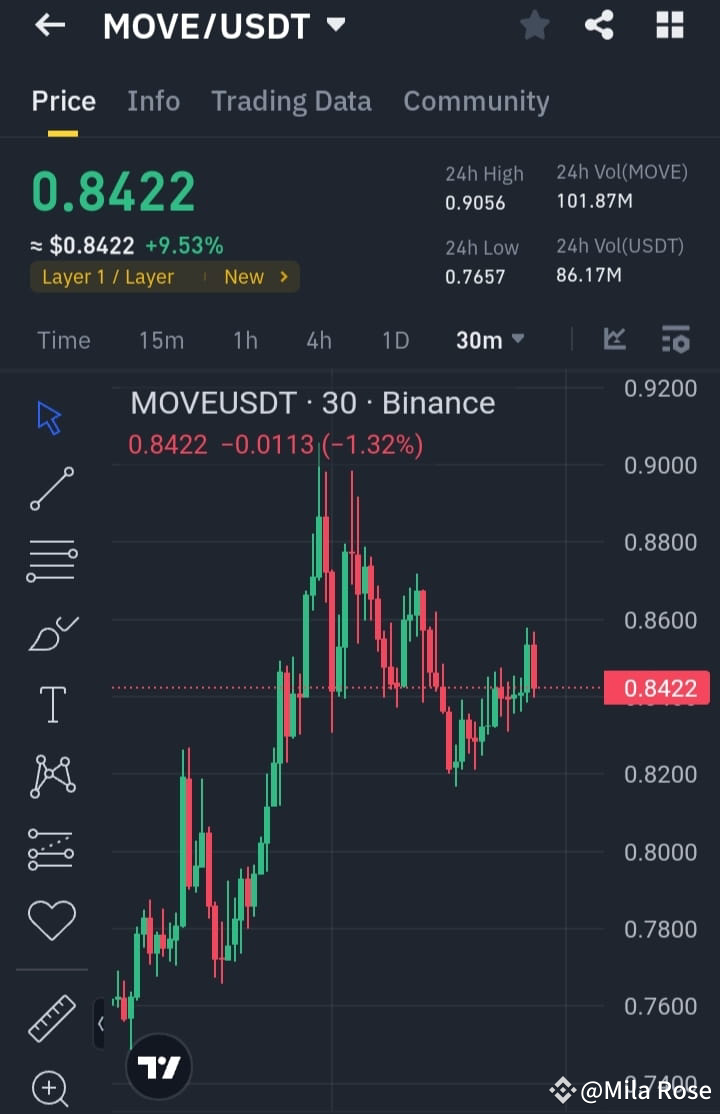Screen dimensions: 720x1114
Task: Select the trend line drawing tool
Action: click(50, 490)
